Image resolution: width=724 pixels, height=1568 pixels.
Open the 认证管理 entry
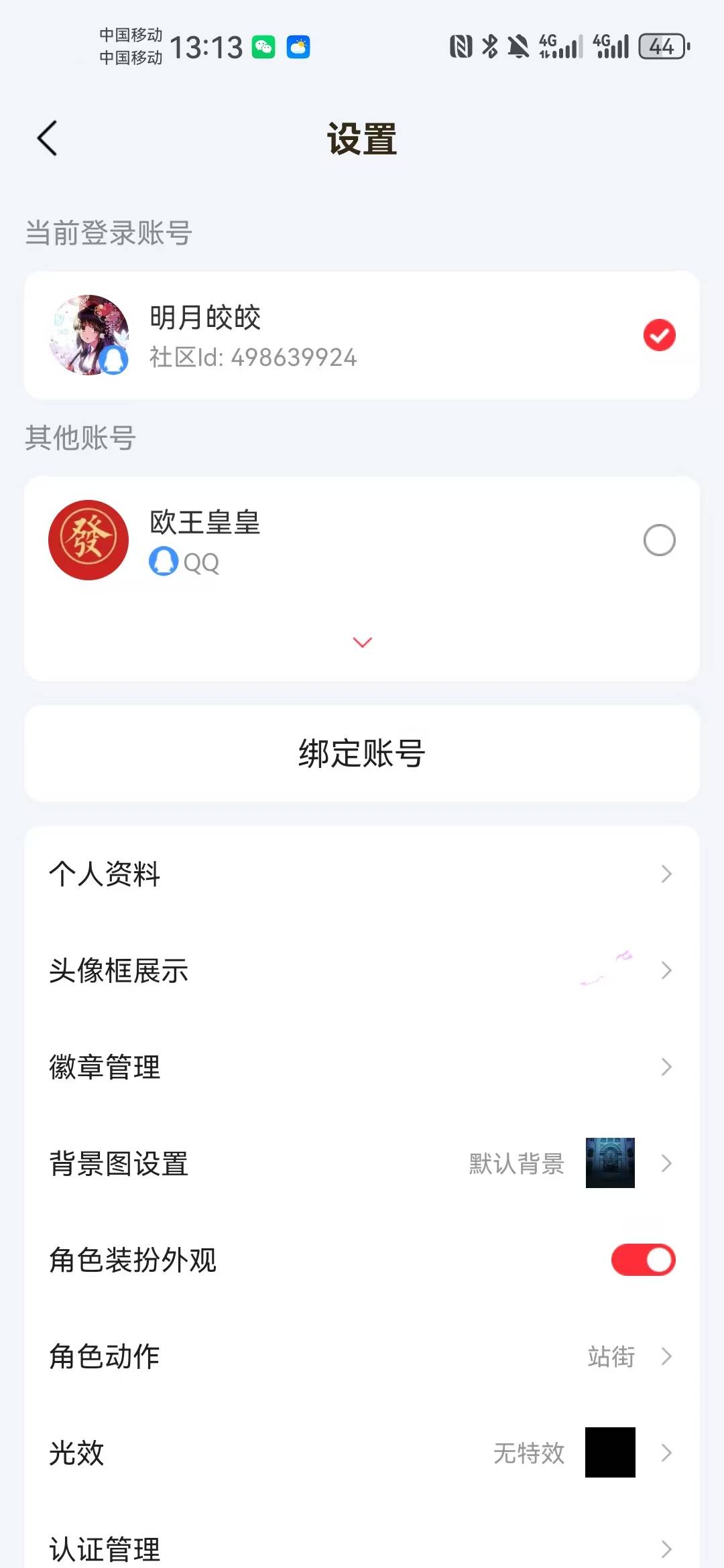(362, 1547)
